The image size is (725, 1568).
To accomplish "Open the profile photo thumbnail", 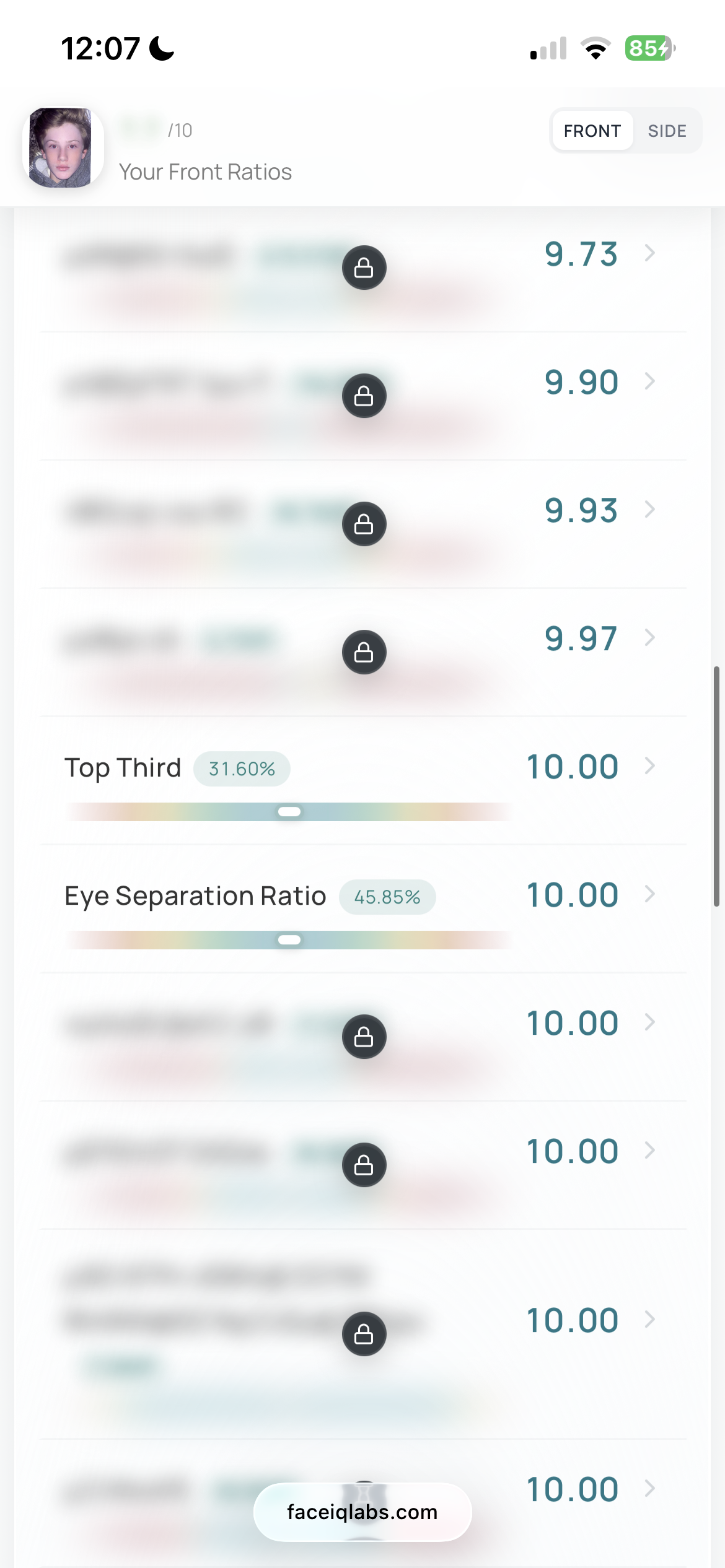I will tap(61, 147).
